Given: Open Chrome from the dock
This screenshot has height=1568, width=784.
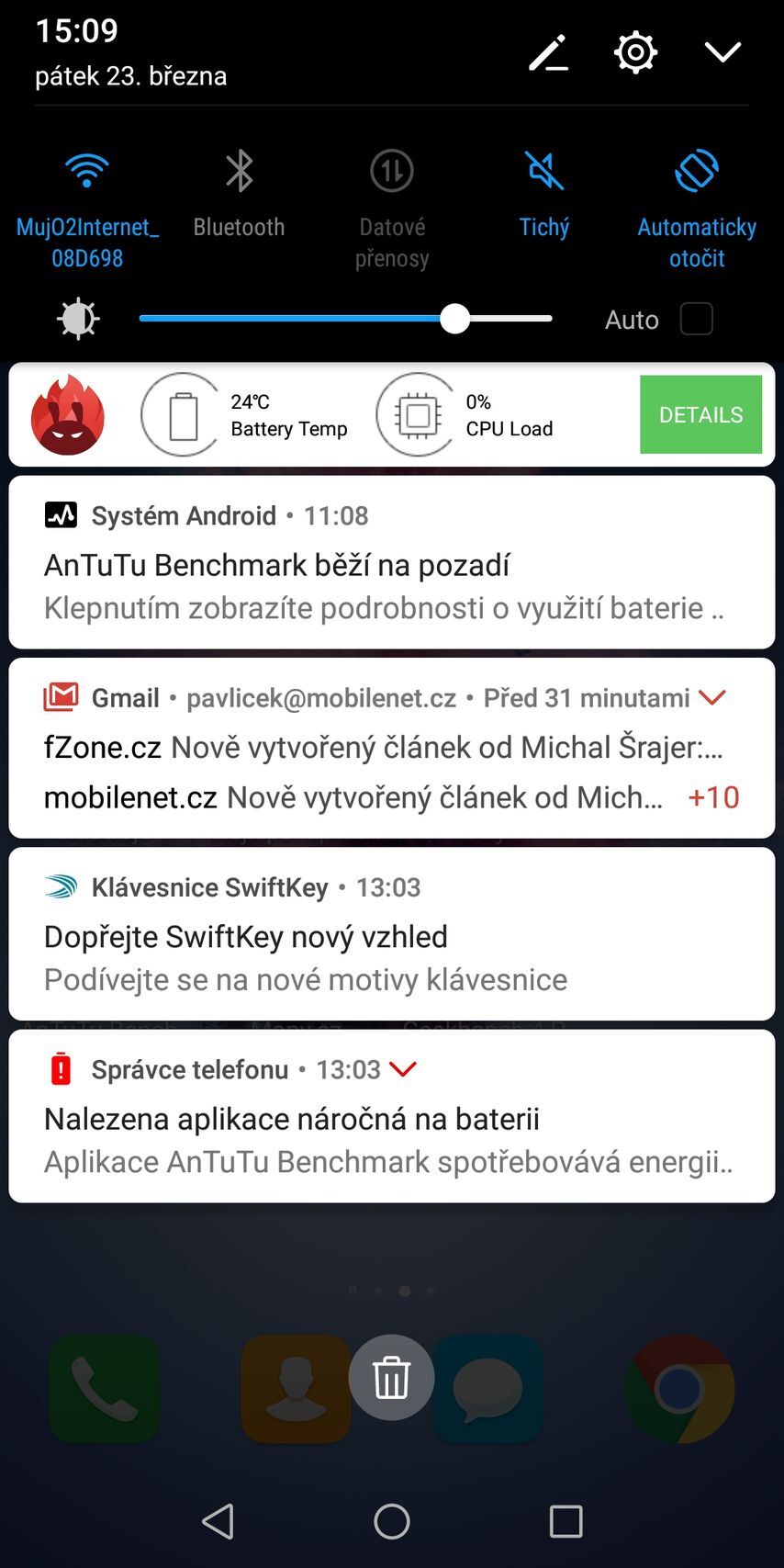Looking at the screenshot, I should tap(679, 1390).
